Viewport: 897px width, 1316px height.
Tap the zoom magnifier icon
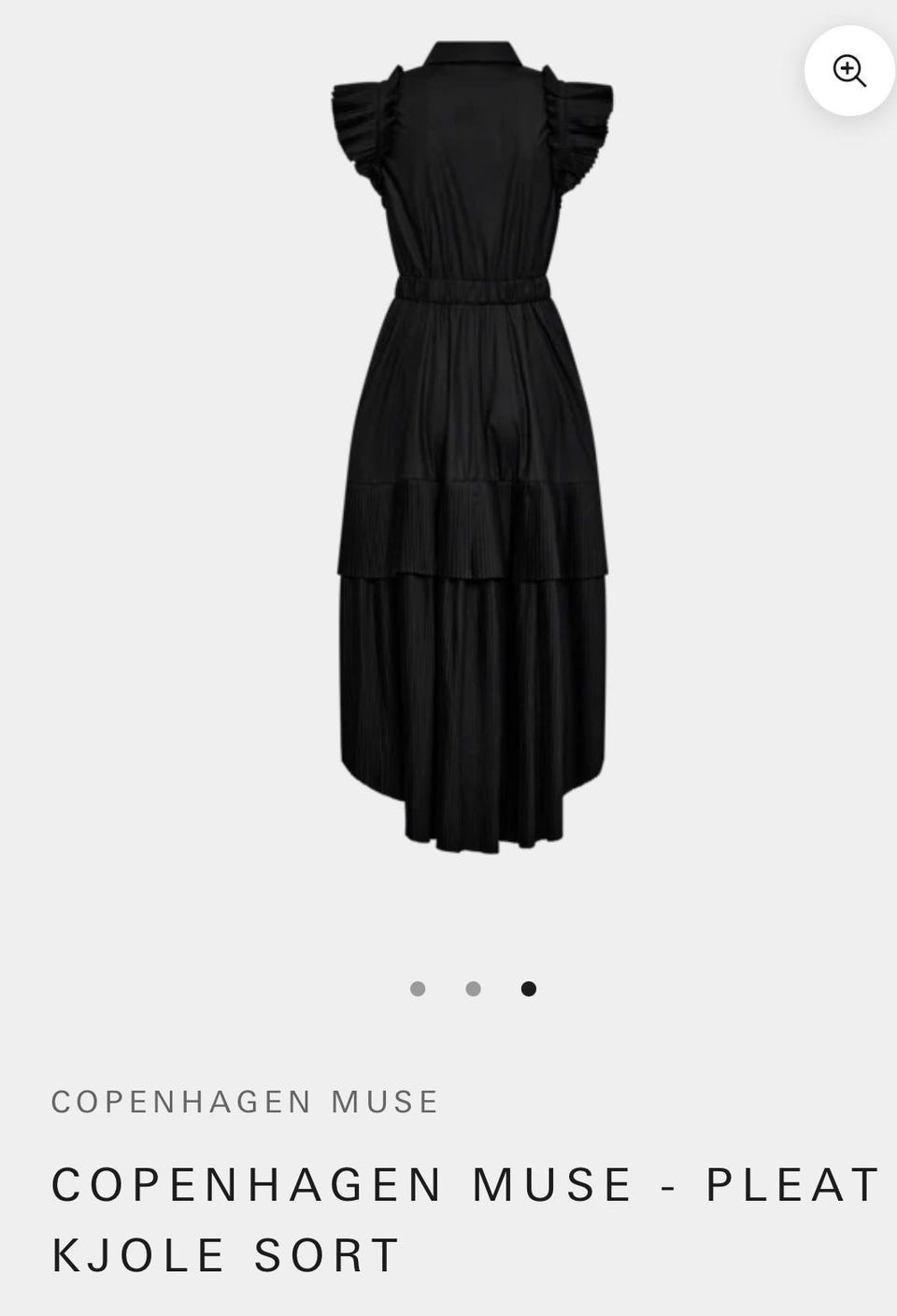pos(849,71)
